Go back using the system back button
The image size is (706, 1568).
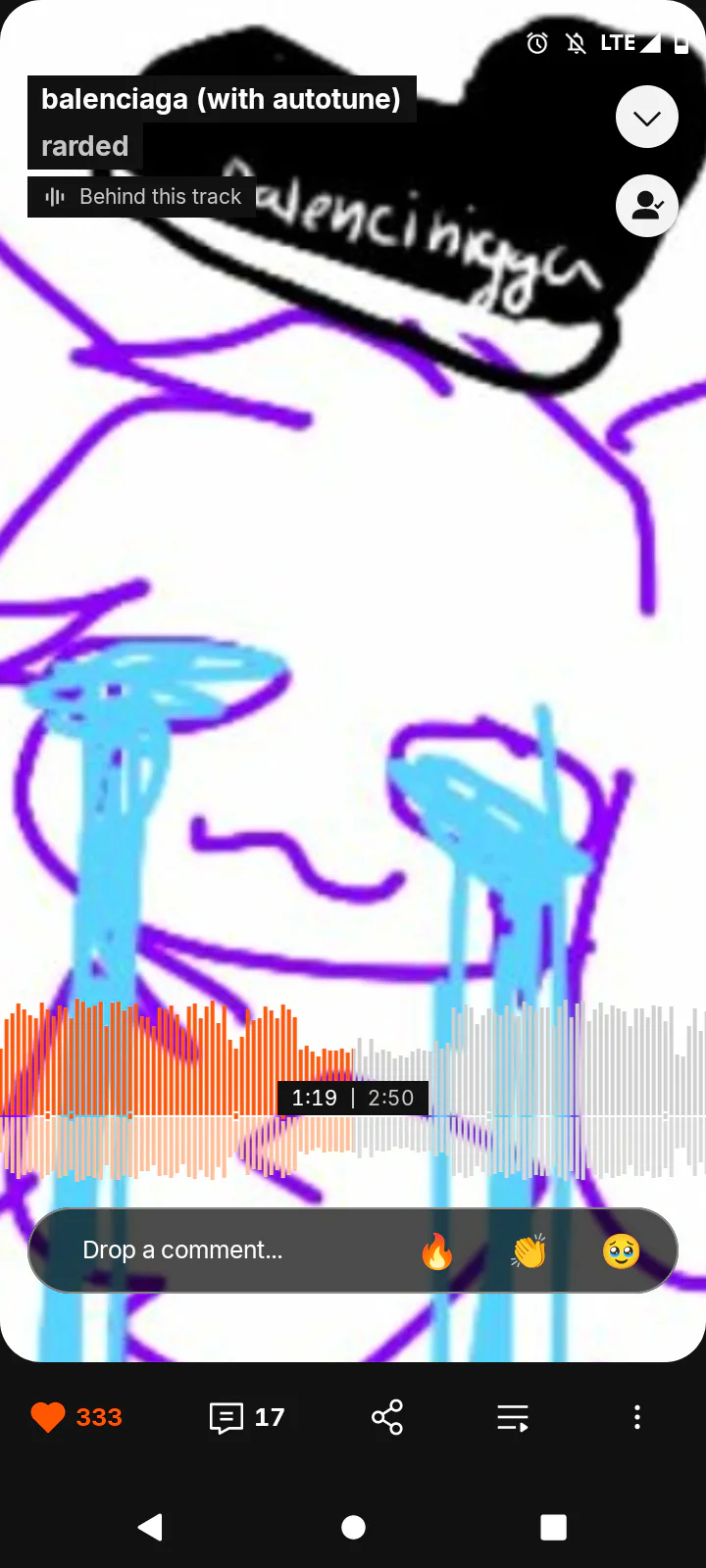tap(151, 1527)
